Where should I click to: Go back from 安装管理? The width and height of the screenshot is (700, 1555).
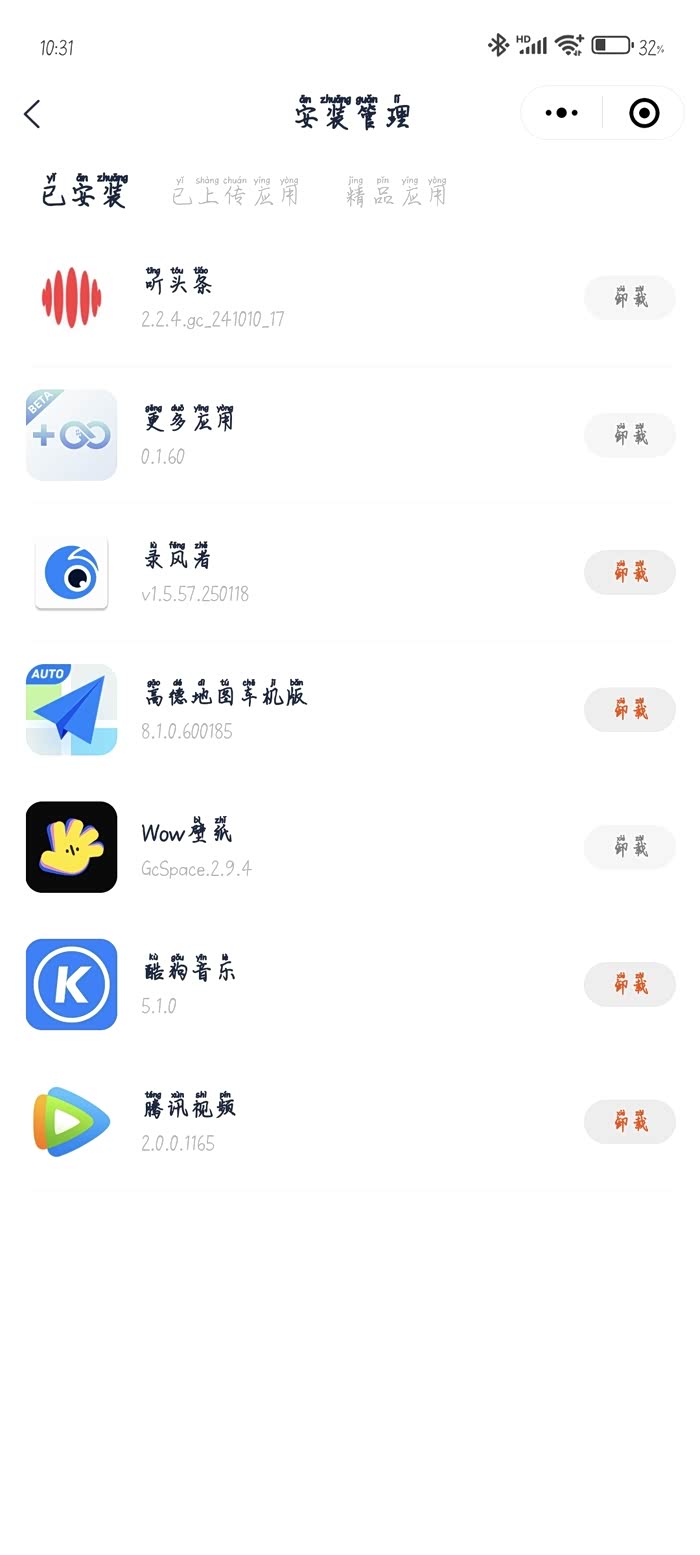tap(32, 114)
